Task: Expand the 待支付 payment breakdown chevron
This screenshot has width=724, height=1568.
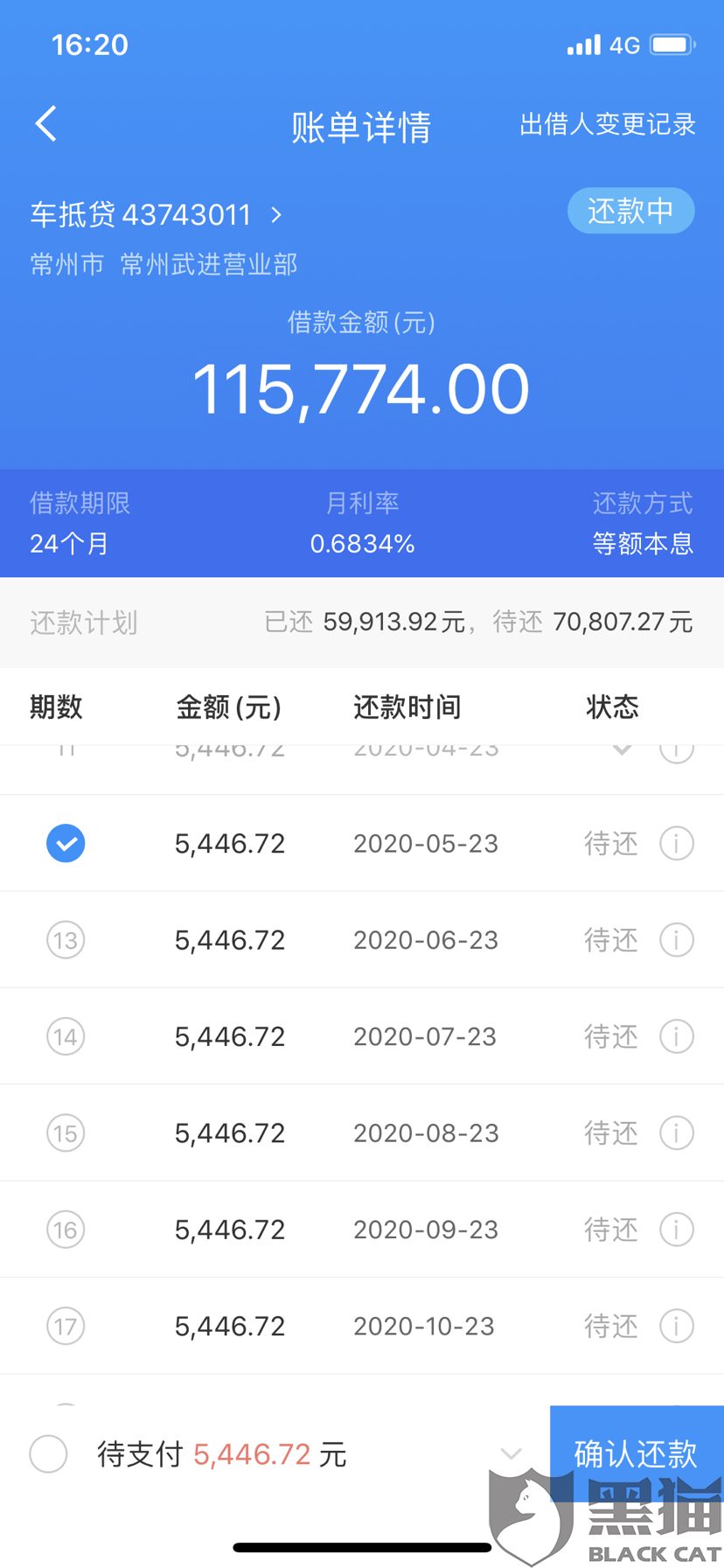Action: pos(511,1453)
